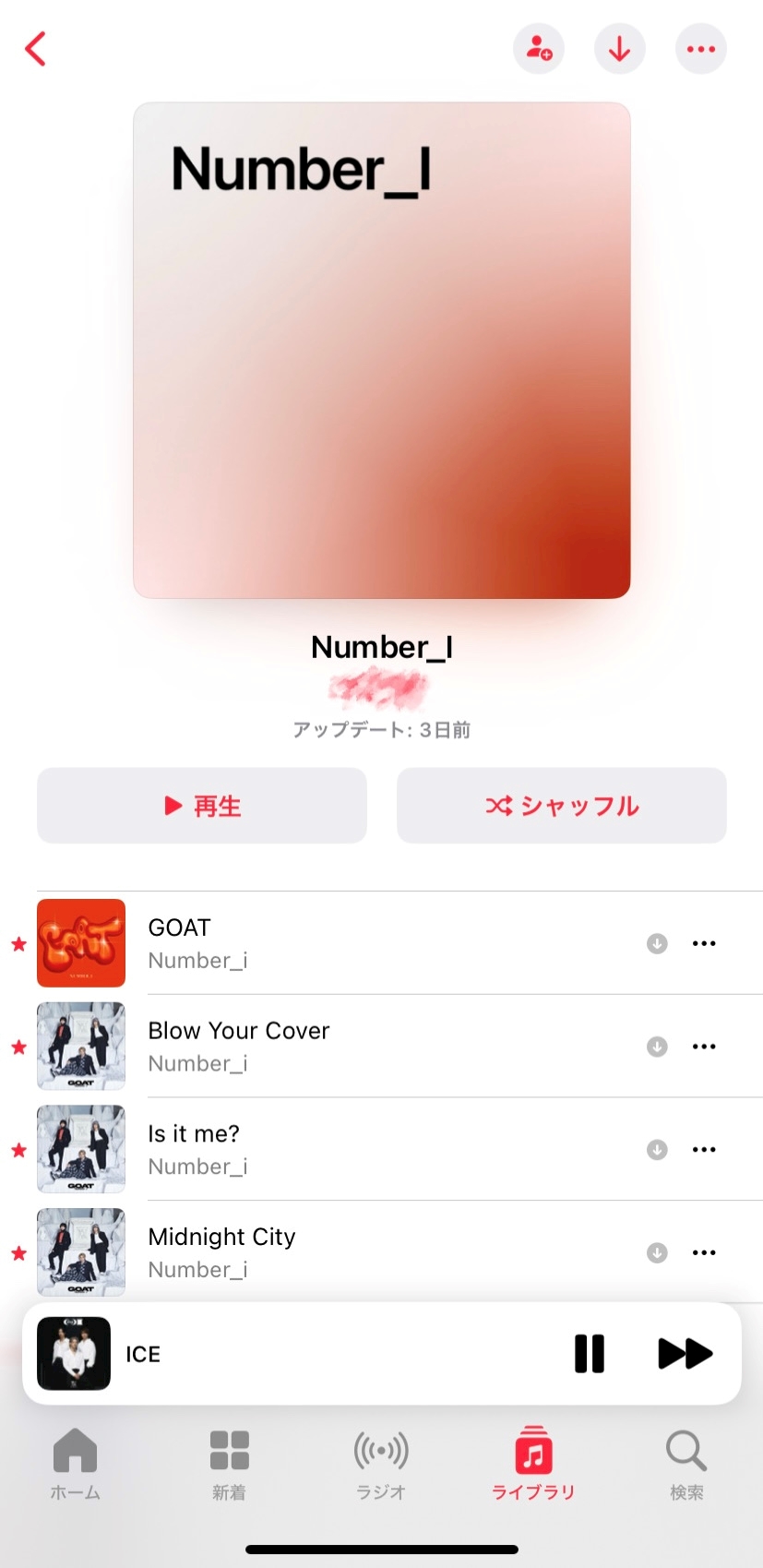
Task: Go back using the red arrow
Action: (35, 49)
